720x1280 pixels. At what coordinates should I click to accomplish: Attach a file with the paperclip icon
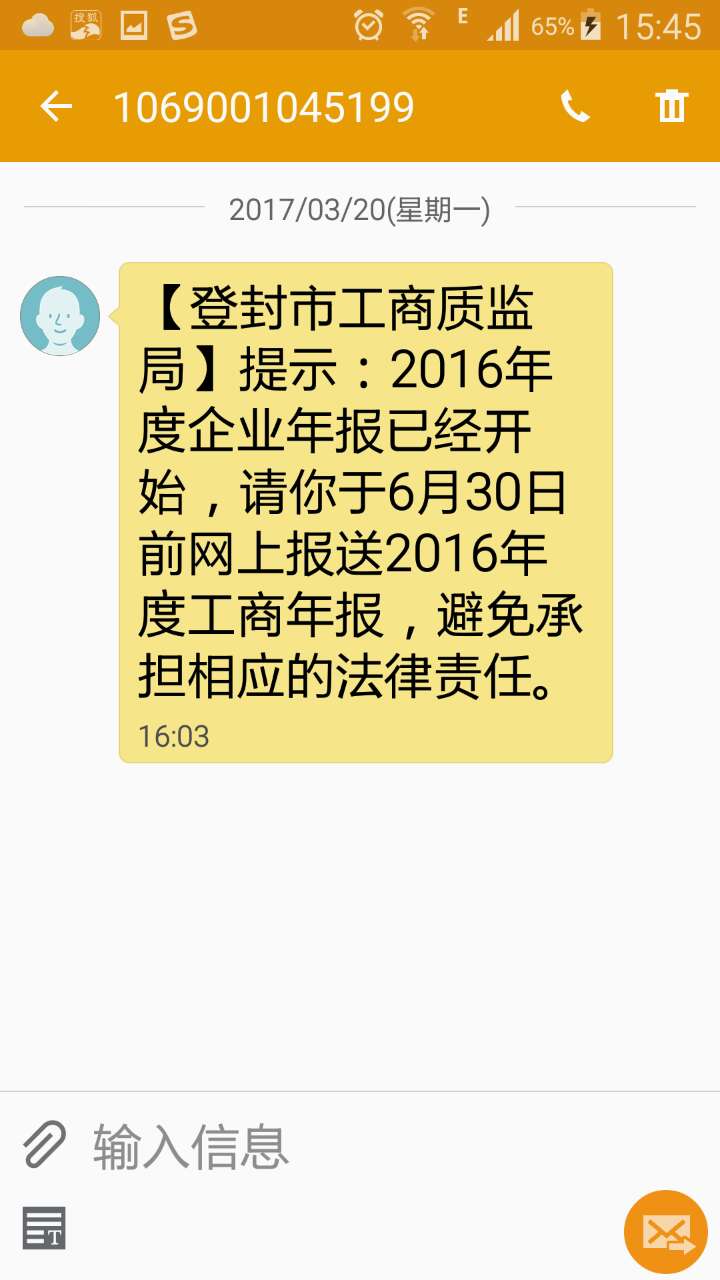(44, 1145)
